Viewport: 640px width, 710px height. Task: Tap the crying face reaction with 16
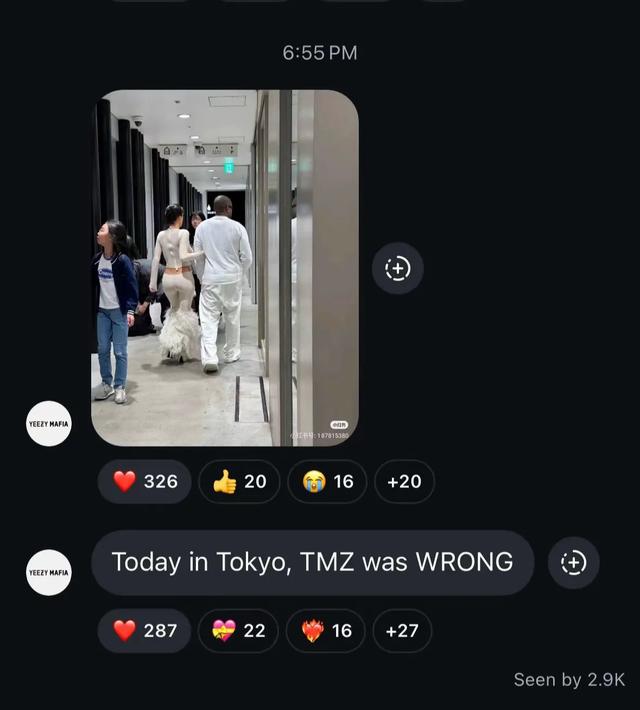pos(327,482)
